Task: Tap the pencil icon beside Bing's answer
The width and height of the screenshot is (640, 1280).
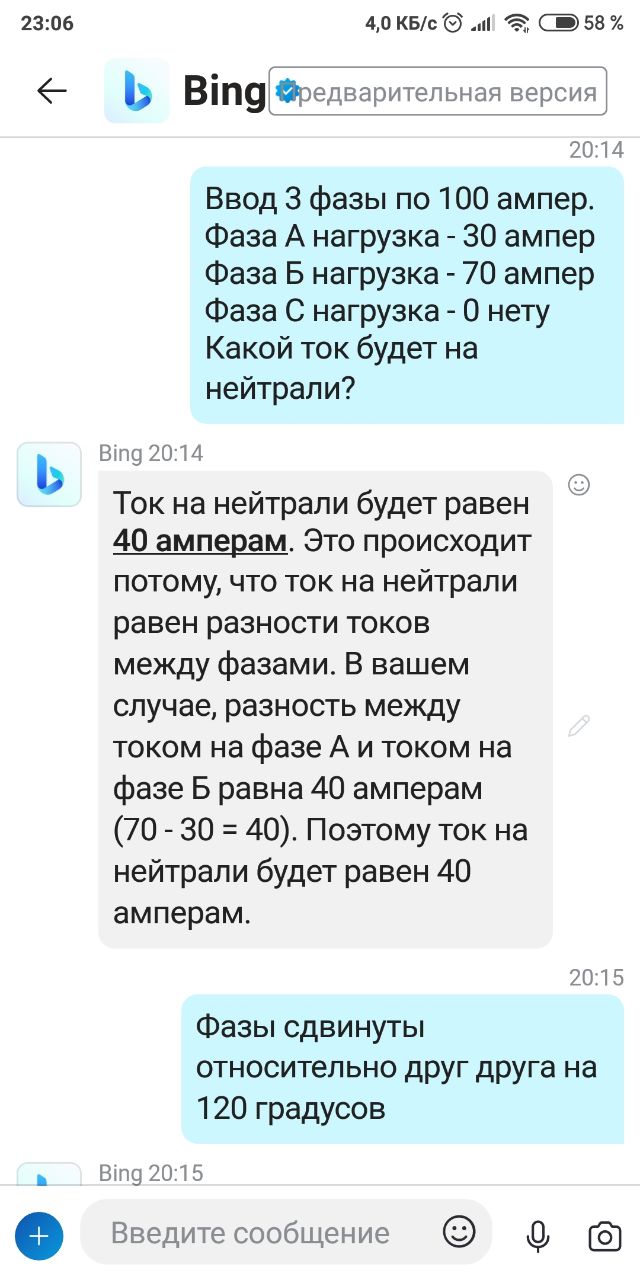Action: [x=578, y=727]
